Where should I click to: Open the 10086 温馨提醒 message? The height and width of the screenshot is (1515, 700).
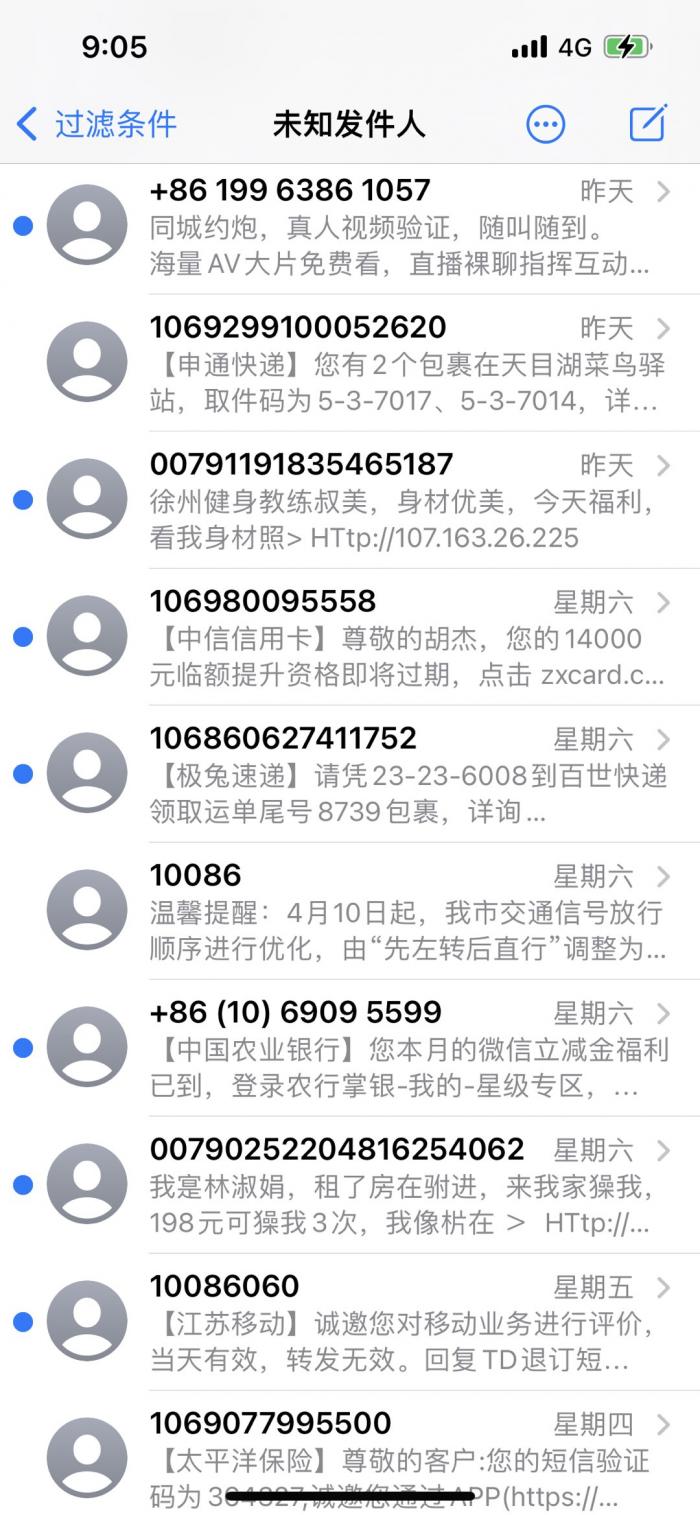click(x=350, y=911)
